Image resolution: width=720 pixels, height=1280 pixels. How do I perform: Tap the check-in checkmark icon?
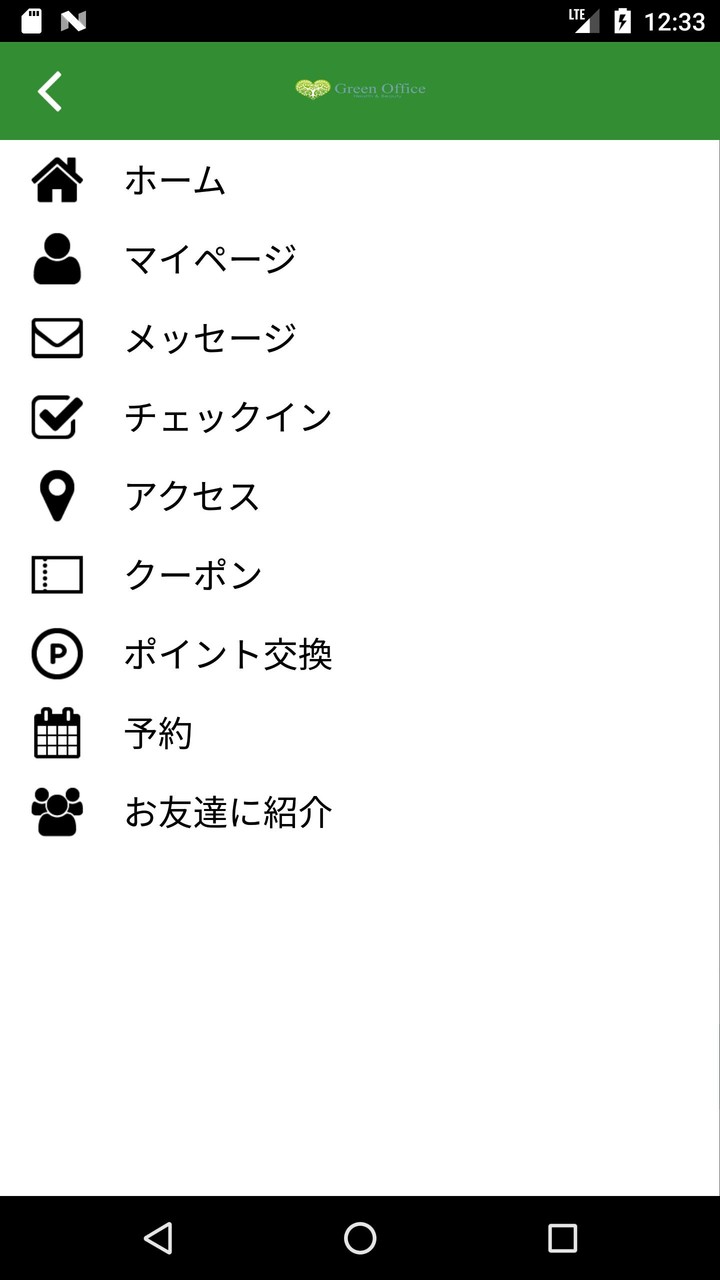point(56,417)
